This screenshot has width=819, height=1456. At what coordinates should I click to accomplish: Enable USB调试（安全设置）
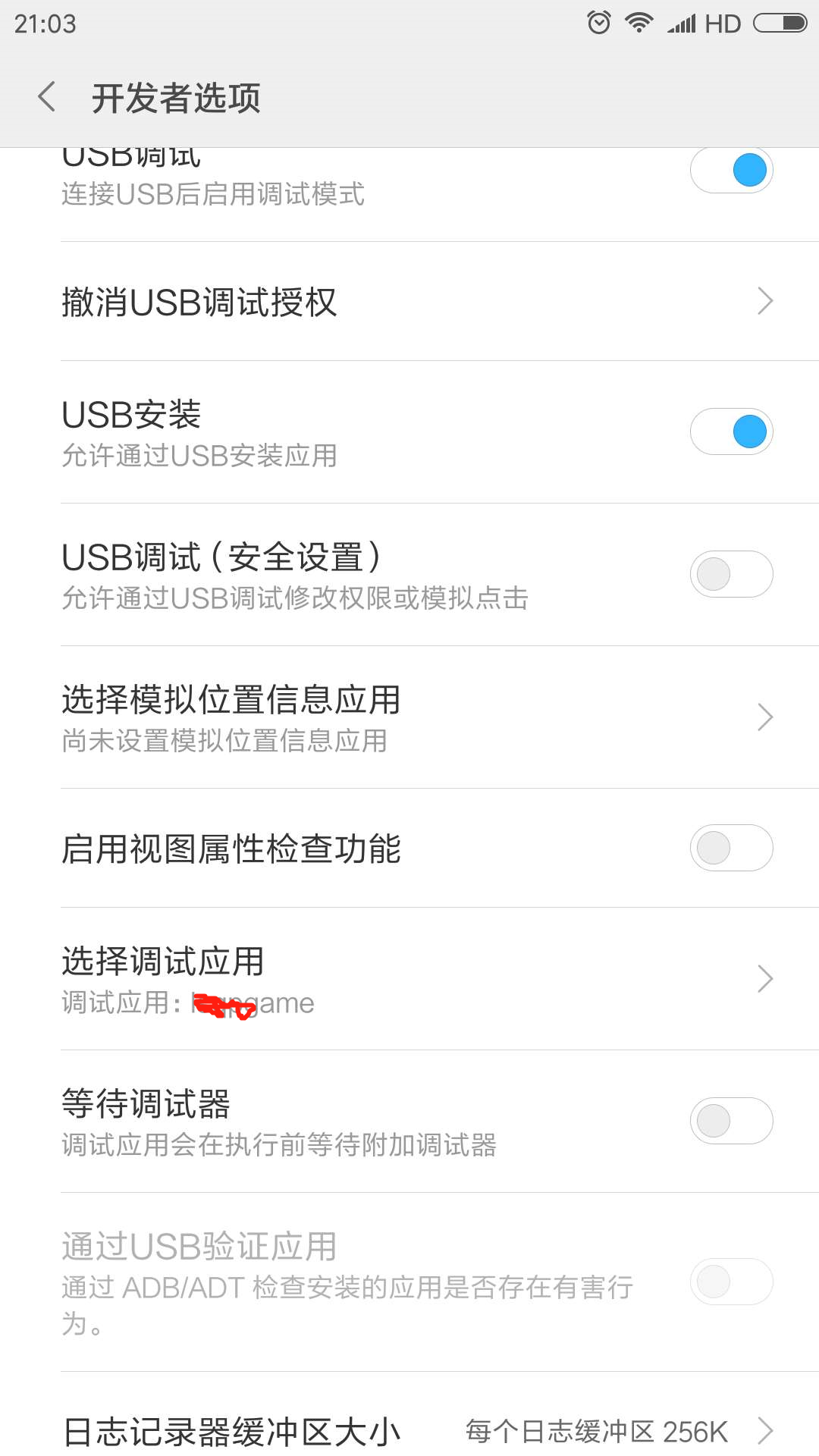click(x=731, y=574)
